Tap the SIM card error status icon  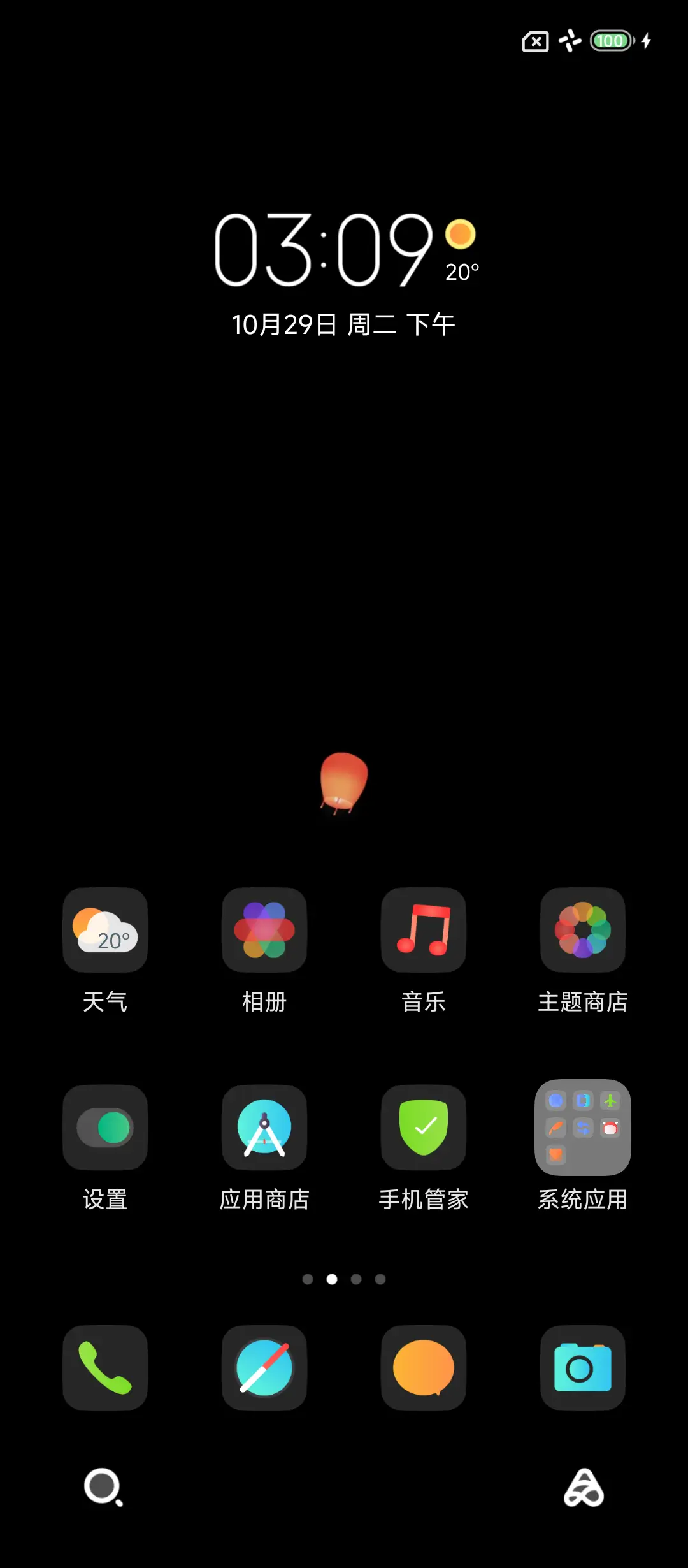(534, 42)
